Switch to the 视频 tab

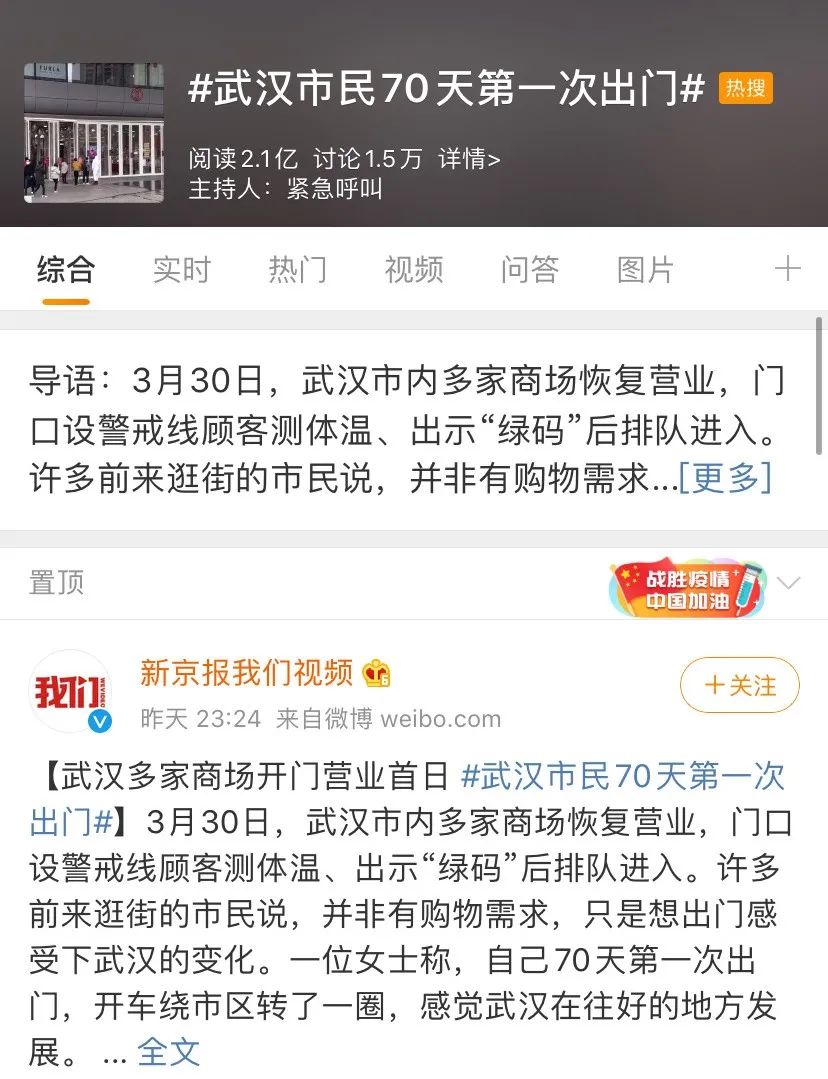pyautogui.click(x=412, y=269)
